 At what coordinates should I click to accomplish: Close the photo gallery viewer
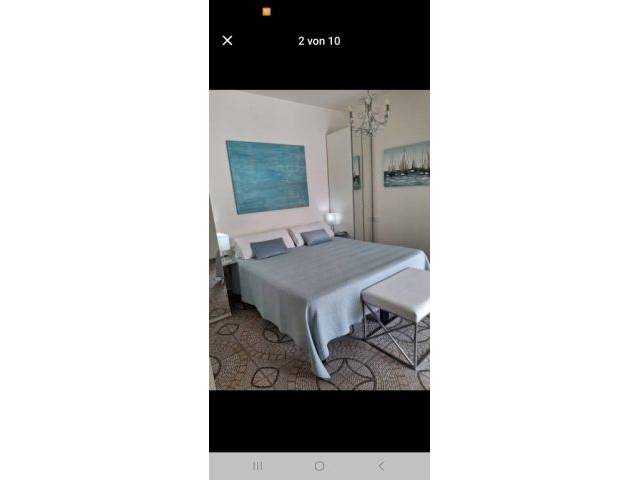coord(227,41)
